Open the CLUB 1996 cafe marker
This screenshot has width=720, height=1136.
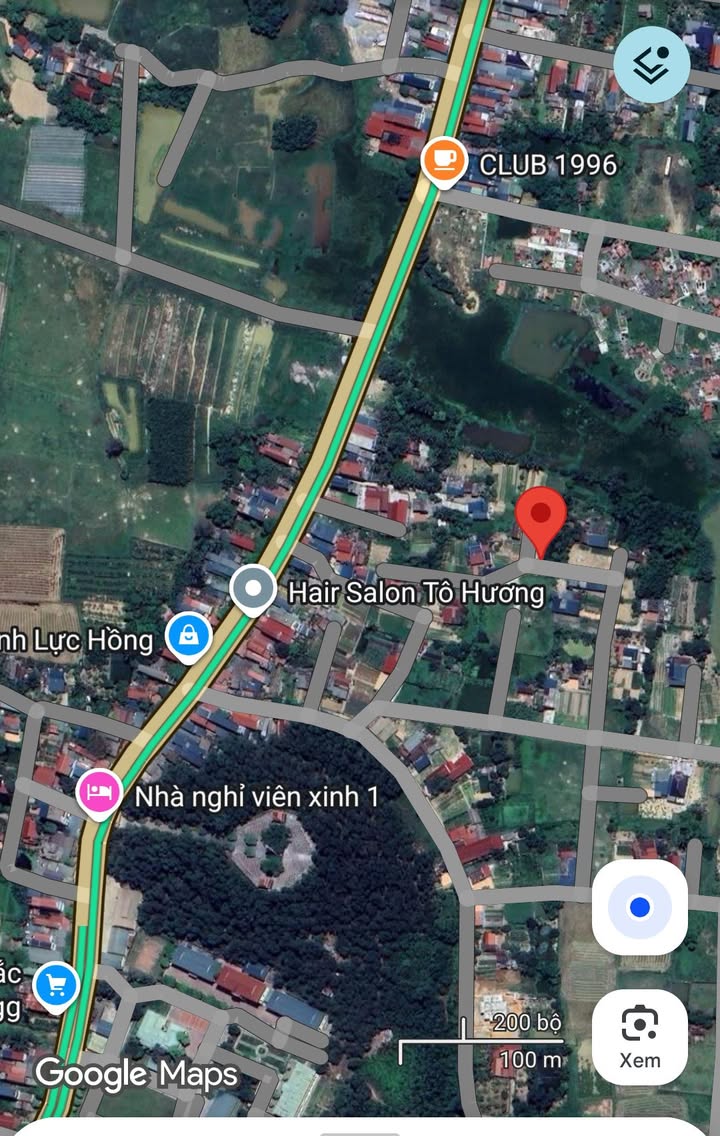point(443,161)
